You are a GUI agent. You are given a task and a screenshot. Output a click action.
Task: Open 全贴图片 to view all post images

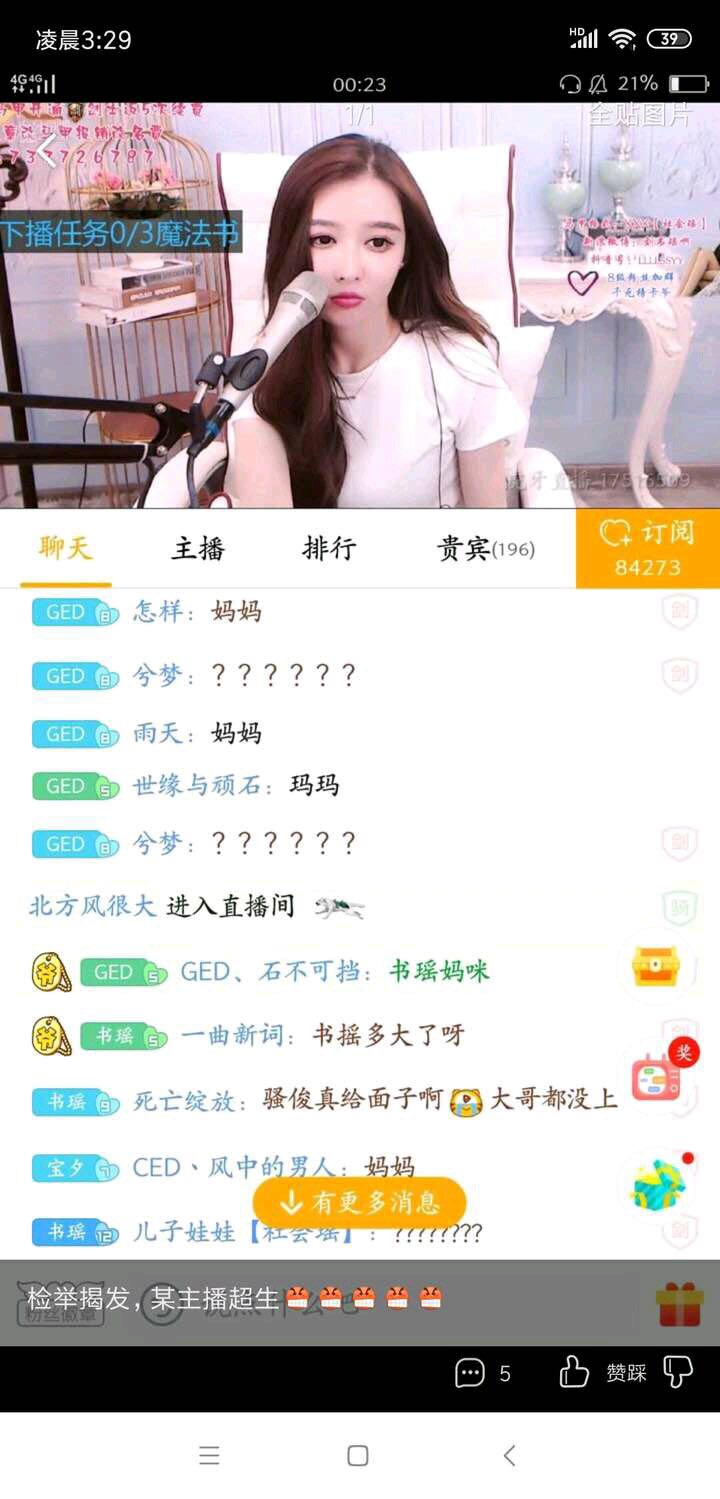[x=638, y=115]
